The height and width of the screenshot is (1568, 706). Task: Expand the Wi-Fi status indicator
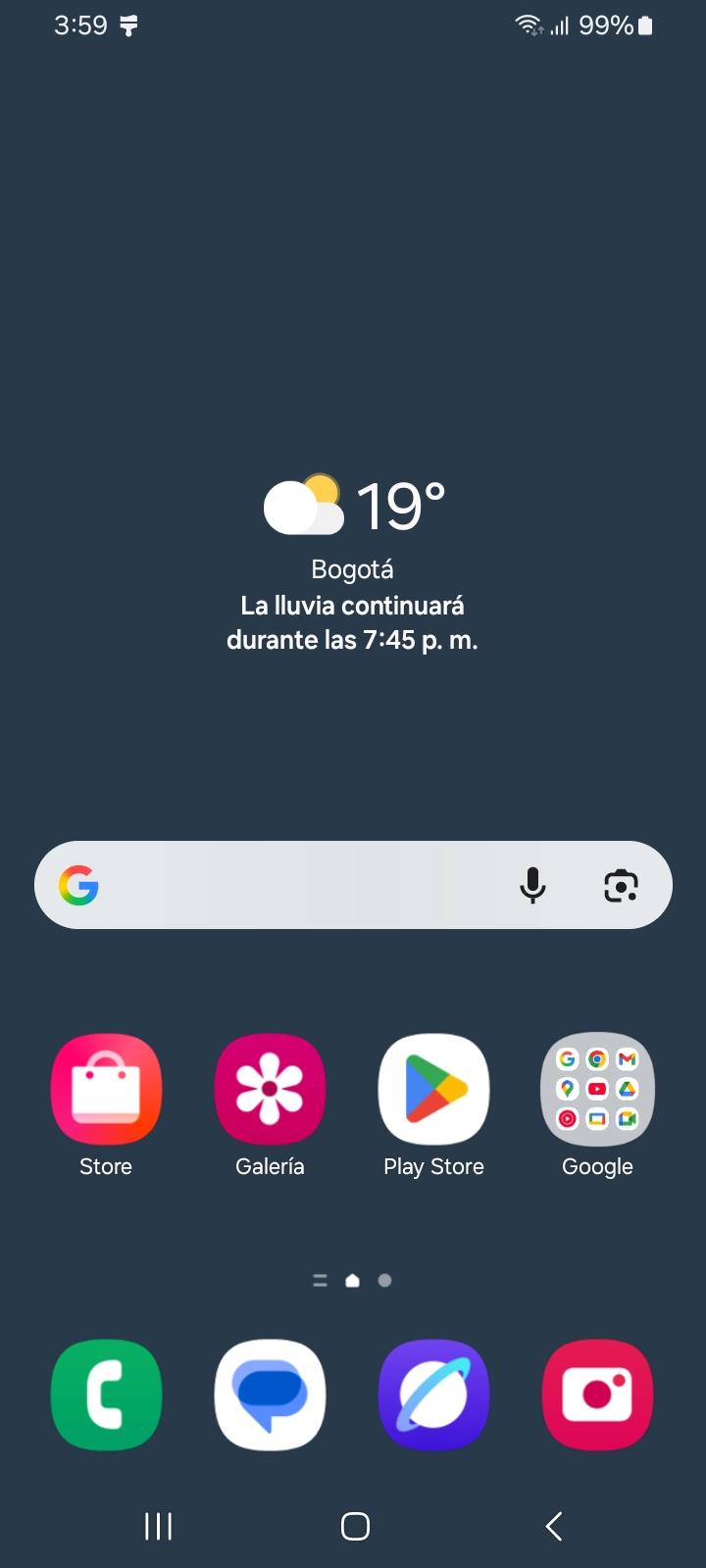pos(528,25)
